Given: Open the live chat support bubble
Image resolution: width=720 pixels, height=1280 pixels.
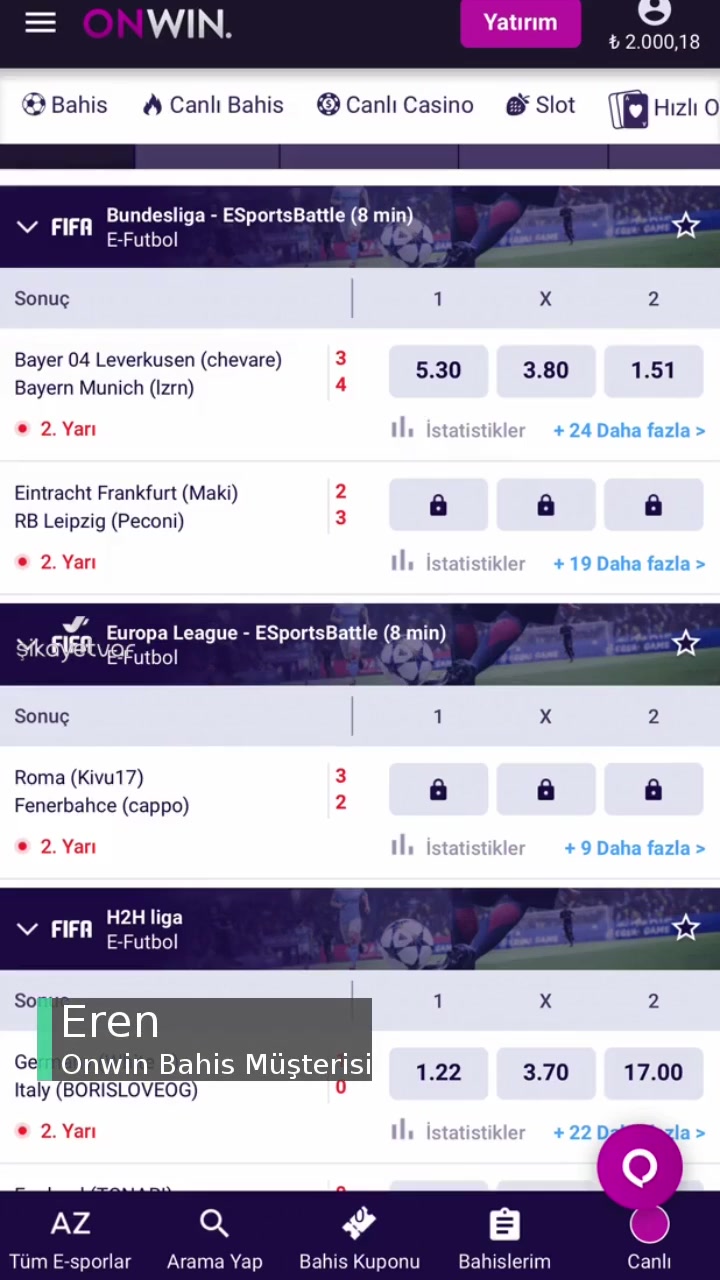Looking at the screenshot, I should tap(640, 1166).
